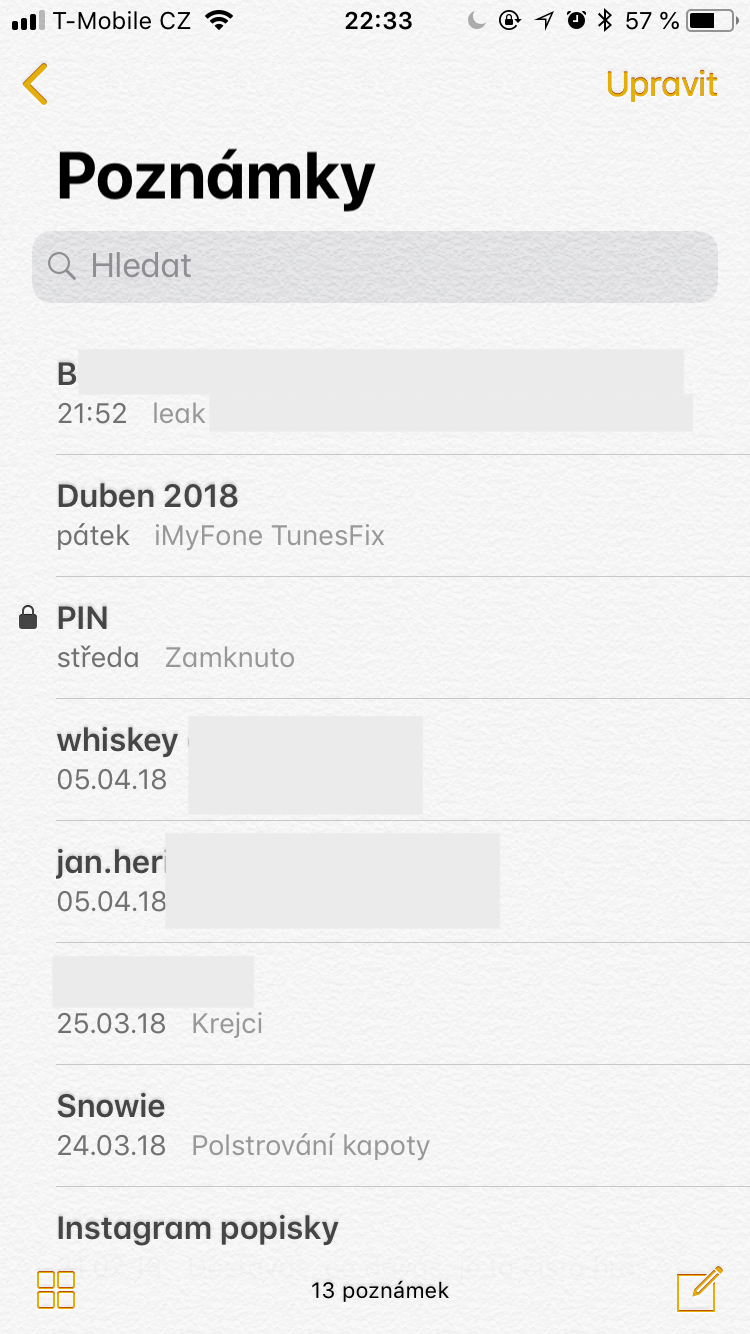750x1334 pixels.
Task: Open the jan.her note
Action: click(x=375, y=881)
